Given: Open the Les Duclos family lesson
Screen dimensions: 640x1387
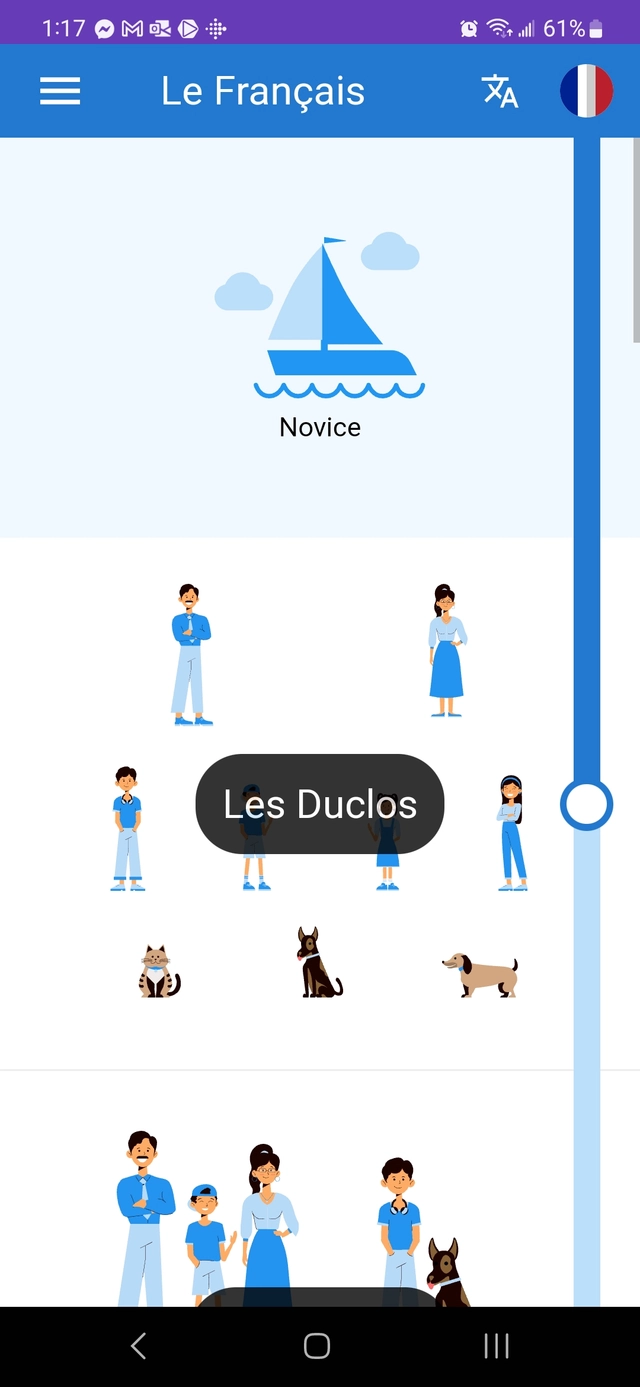Looking at the screenshot, I should (x=319, y=804).
